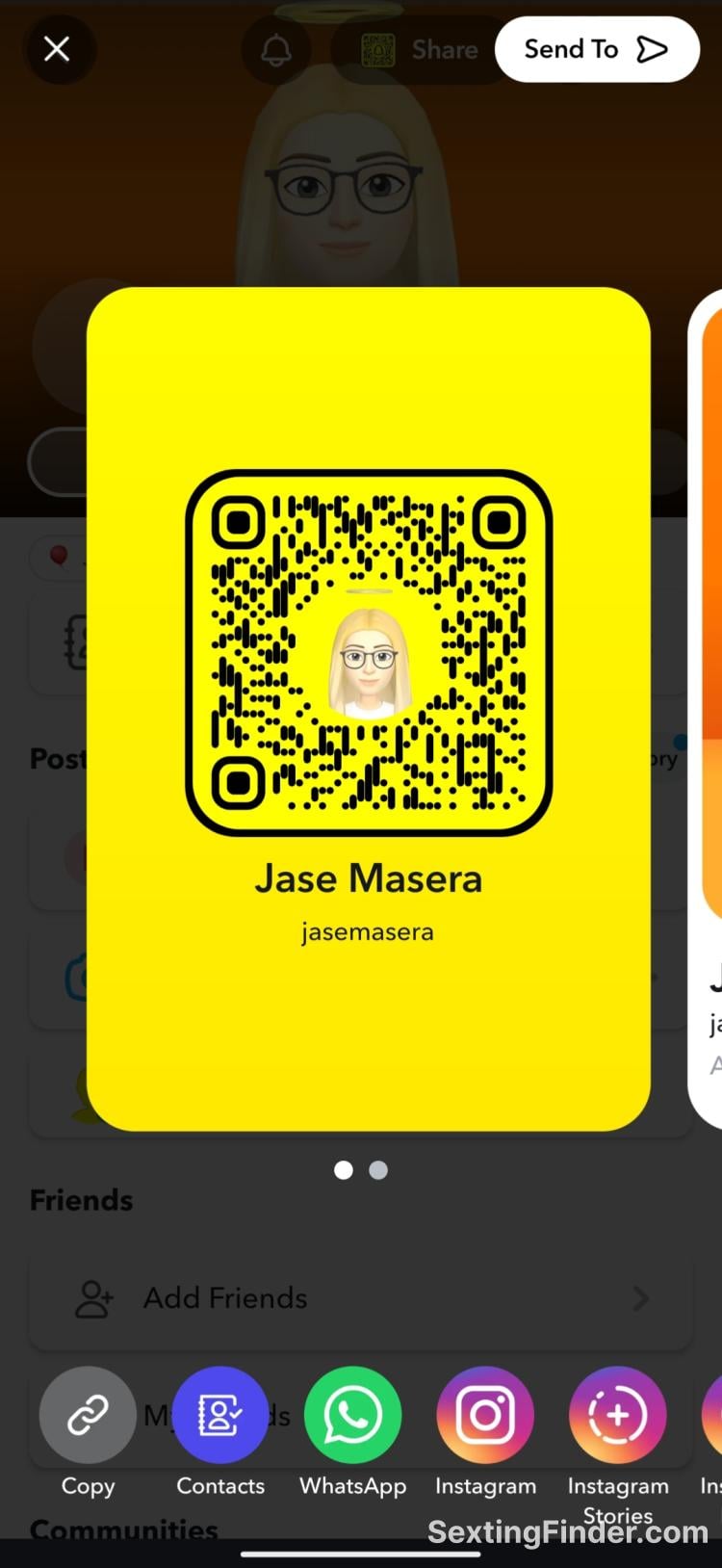
Task: Share profile via Contacts
Action: pos(219,1415)
